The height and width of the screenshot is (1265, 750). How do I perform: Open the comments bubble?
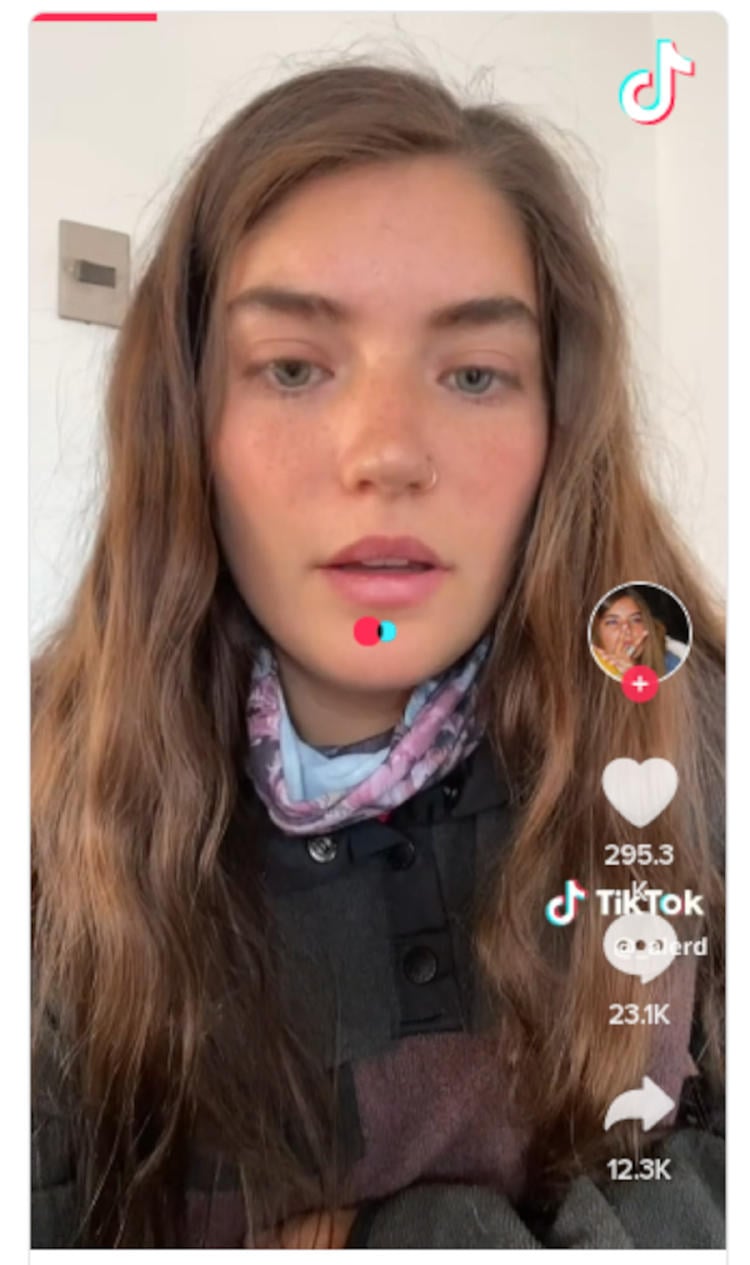(640, 947)
